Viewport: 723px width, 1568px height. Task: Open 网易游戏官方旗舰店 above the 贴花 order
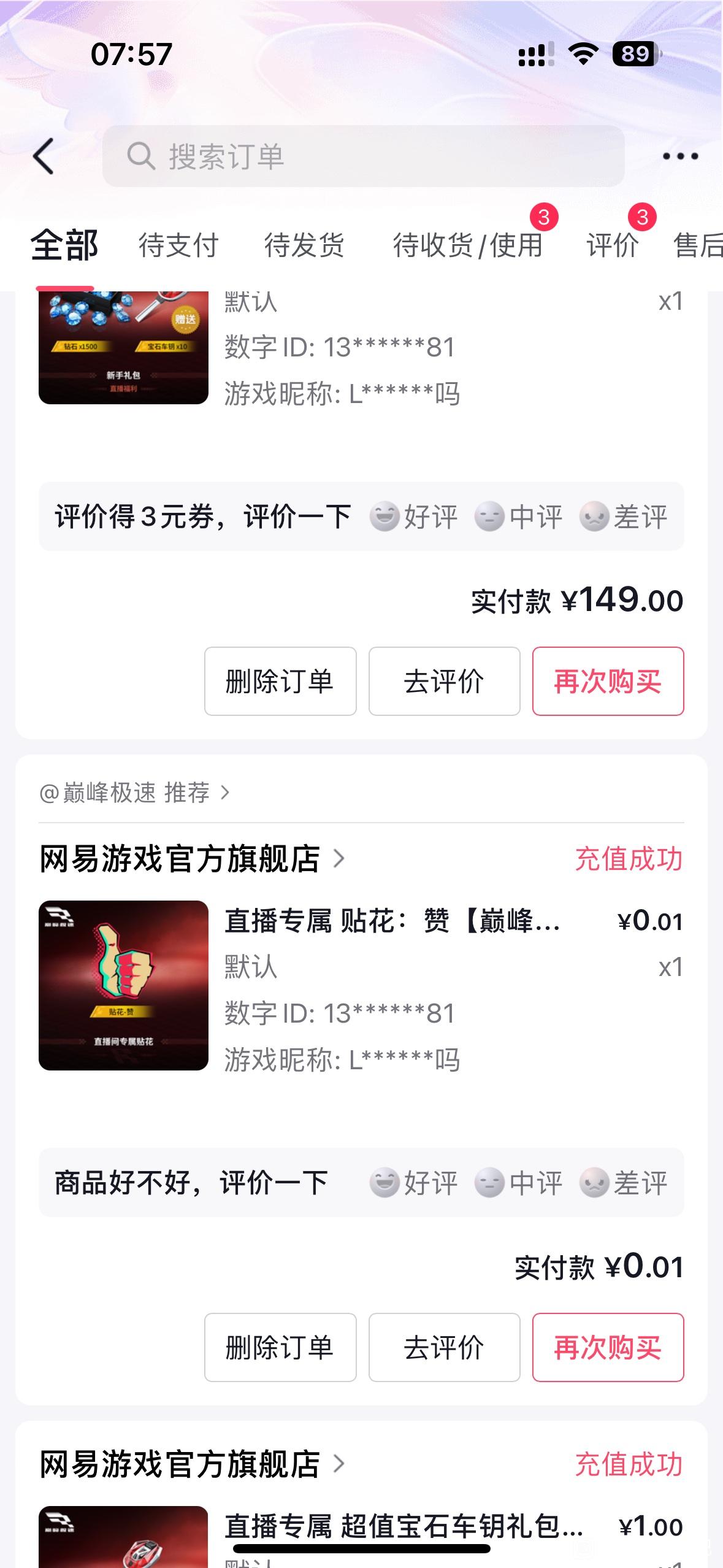point(192,858)
